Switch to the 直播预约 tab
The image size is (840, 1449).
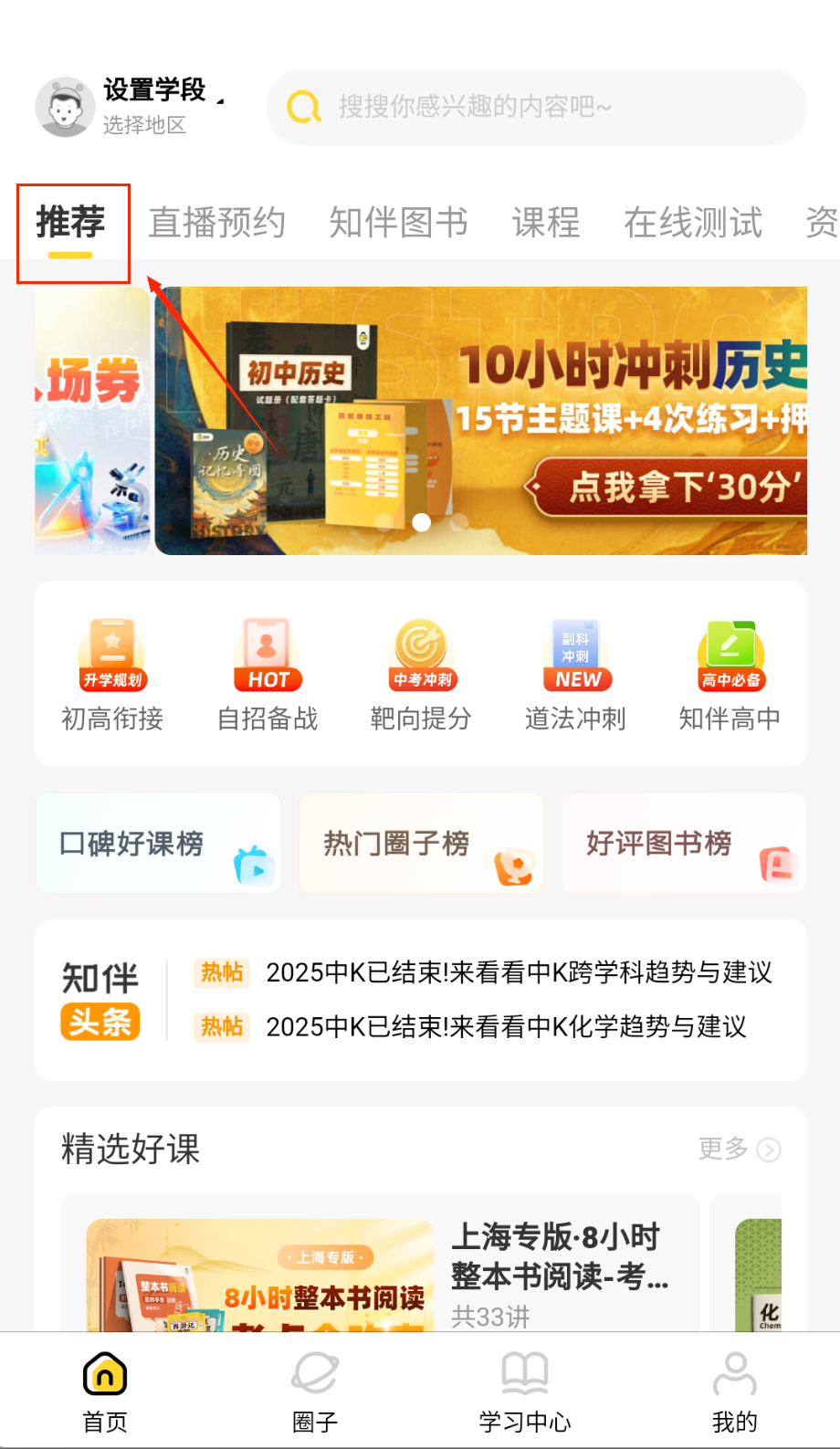pos(216,223)
